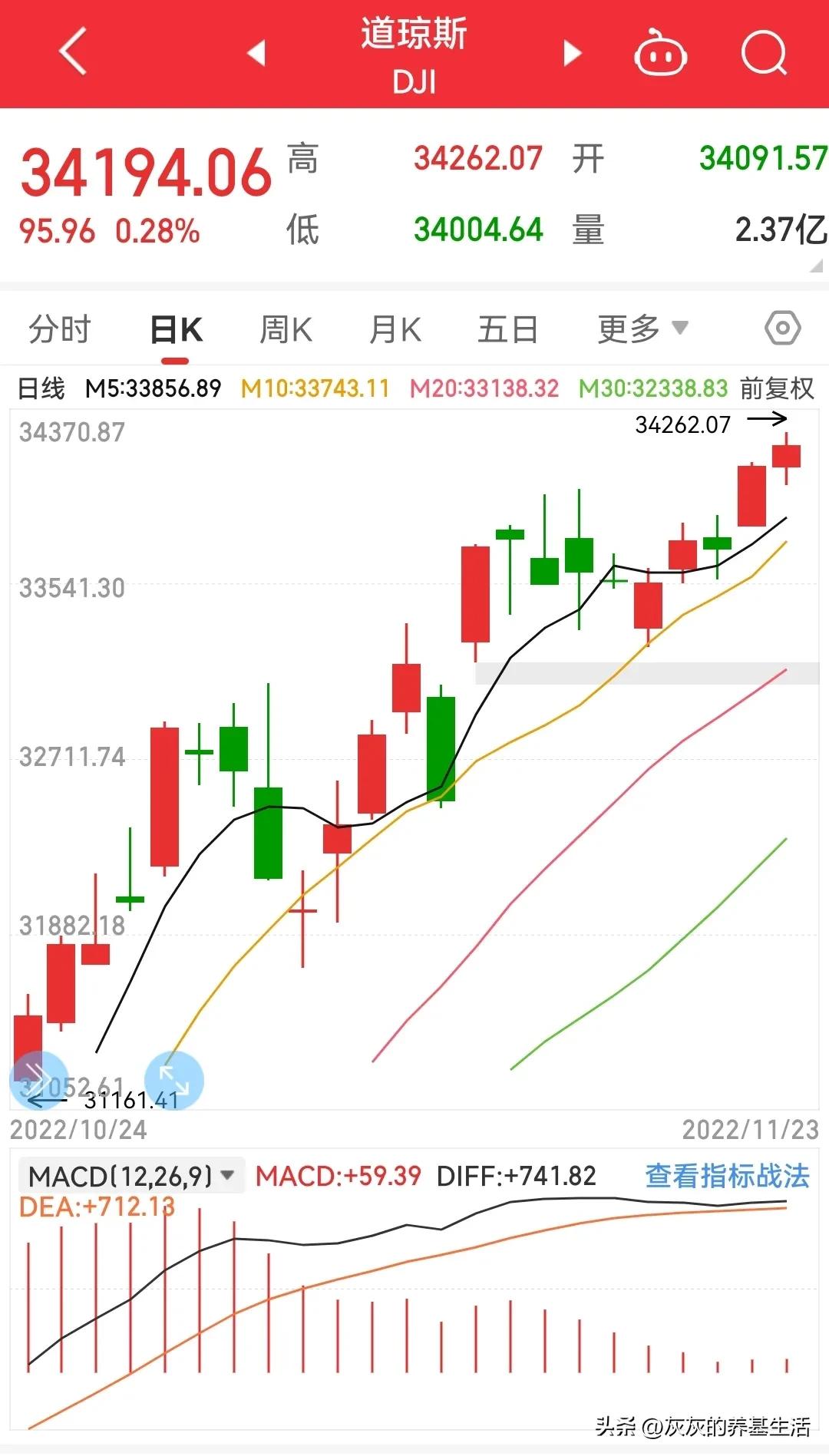This screenshot has height=1456, width=829.
Task: Tap the next stock arrow beside 道琼斯
Action: (571, 52)
